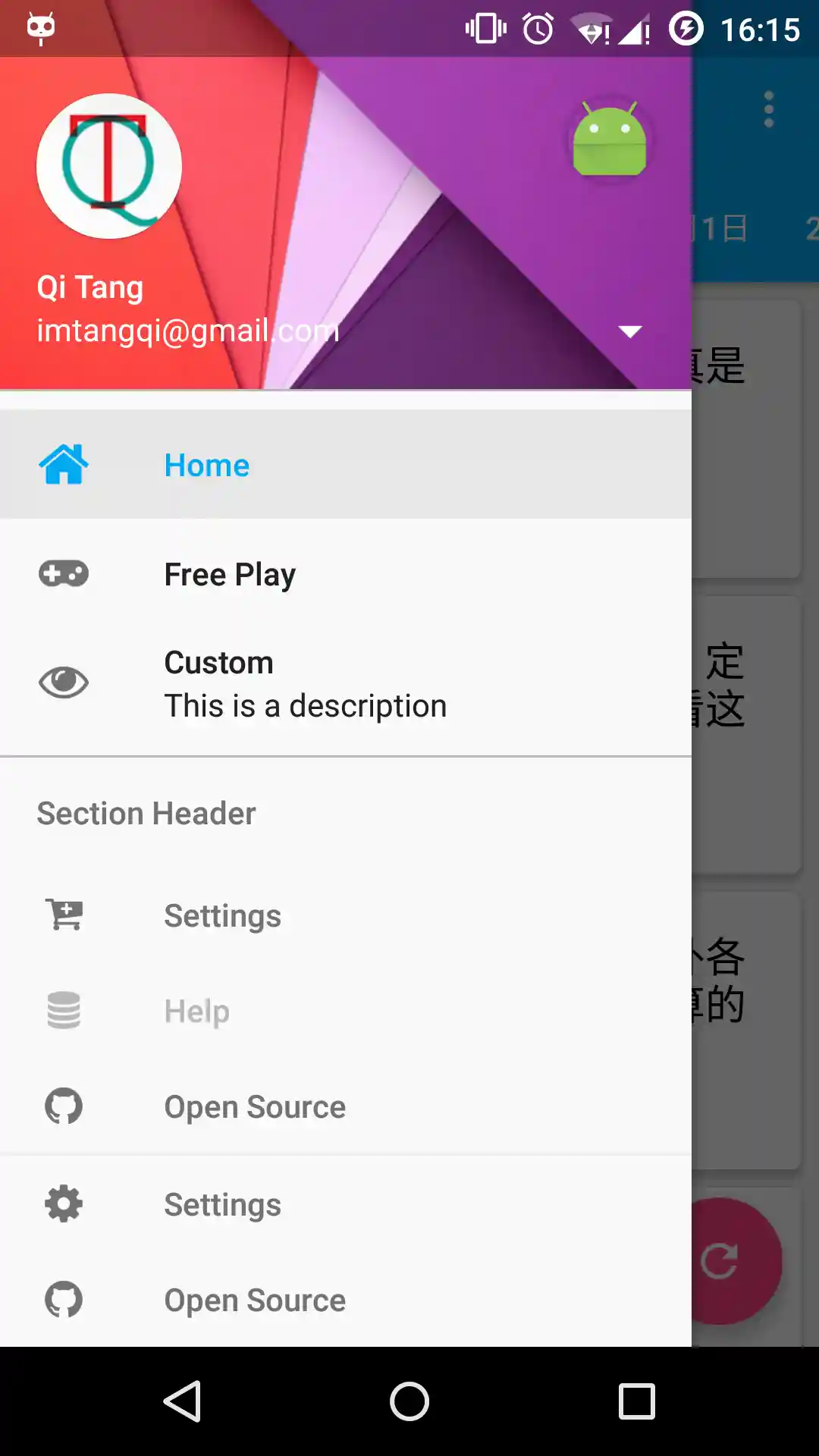Click the gear icon beside lower Settings
The height and width of the screenshot is (1456, 819).
pyautogui.click(x=64, y=1203)
